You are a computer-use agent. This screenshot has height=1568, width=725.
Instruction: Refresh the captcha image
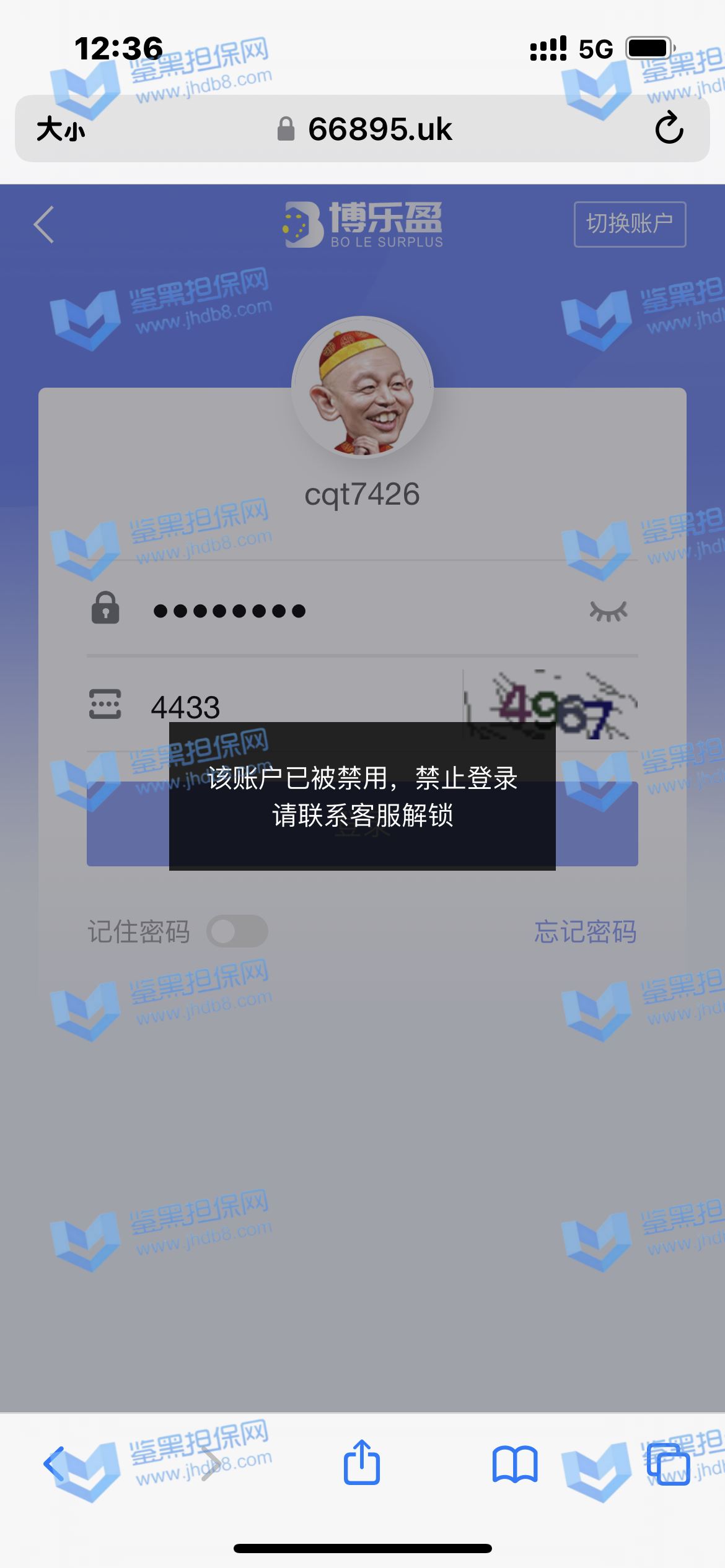(550, 705)
